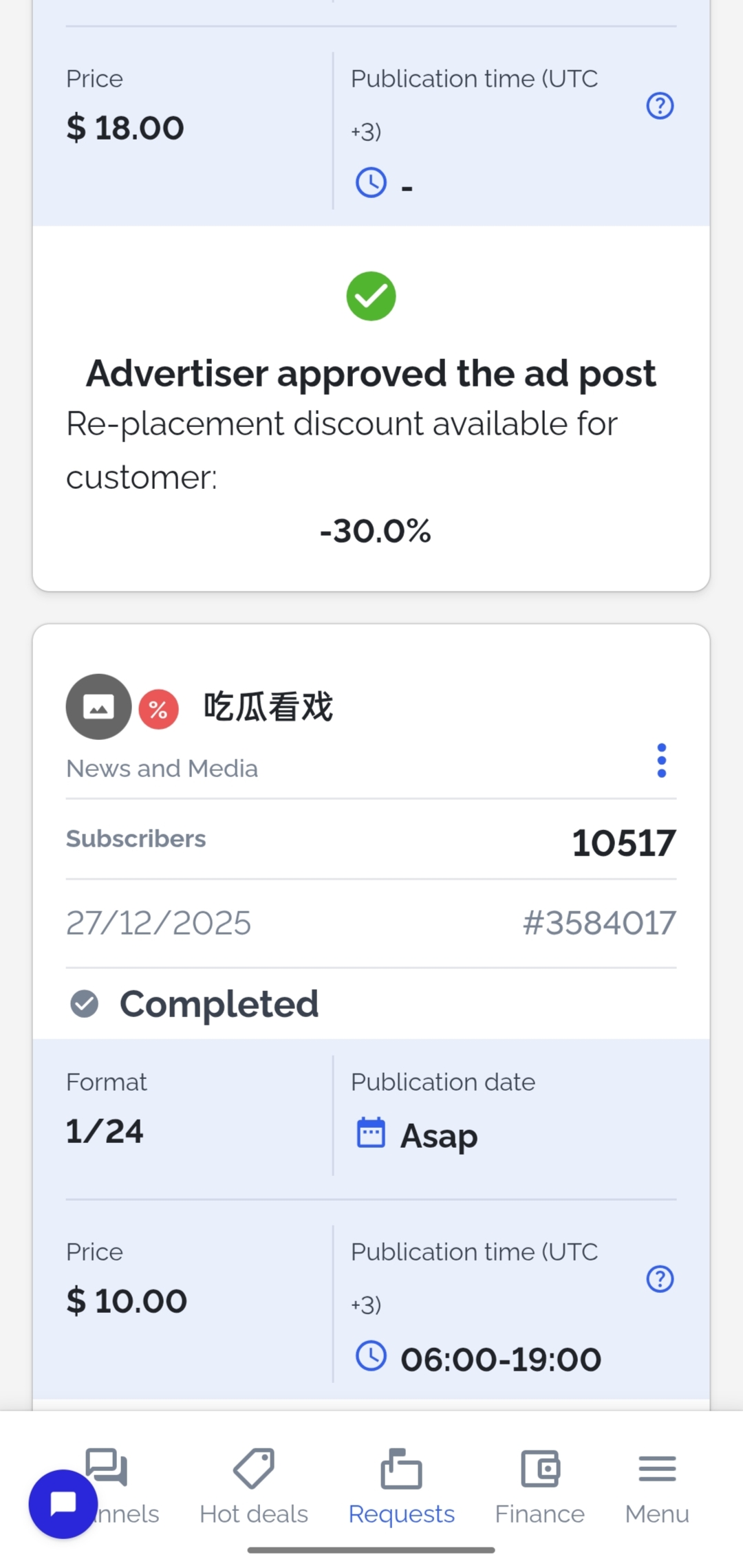
Task: Go to the Requests tab
Action: [x=401, y=1487]
